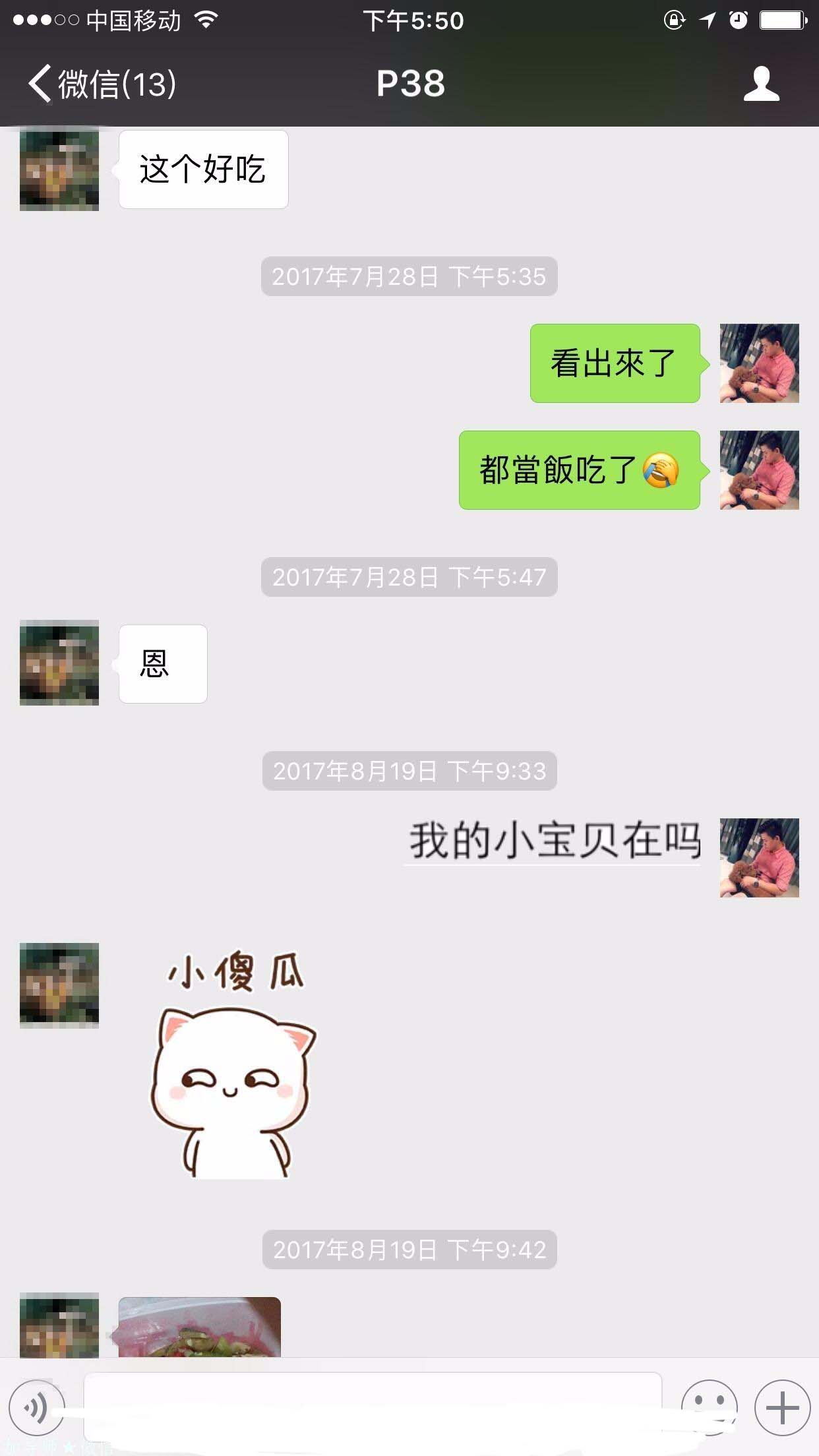819x1456 pixels.
Task: Open the chat info profile icon
Action: point(761,84)
